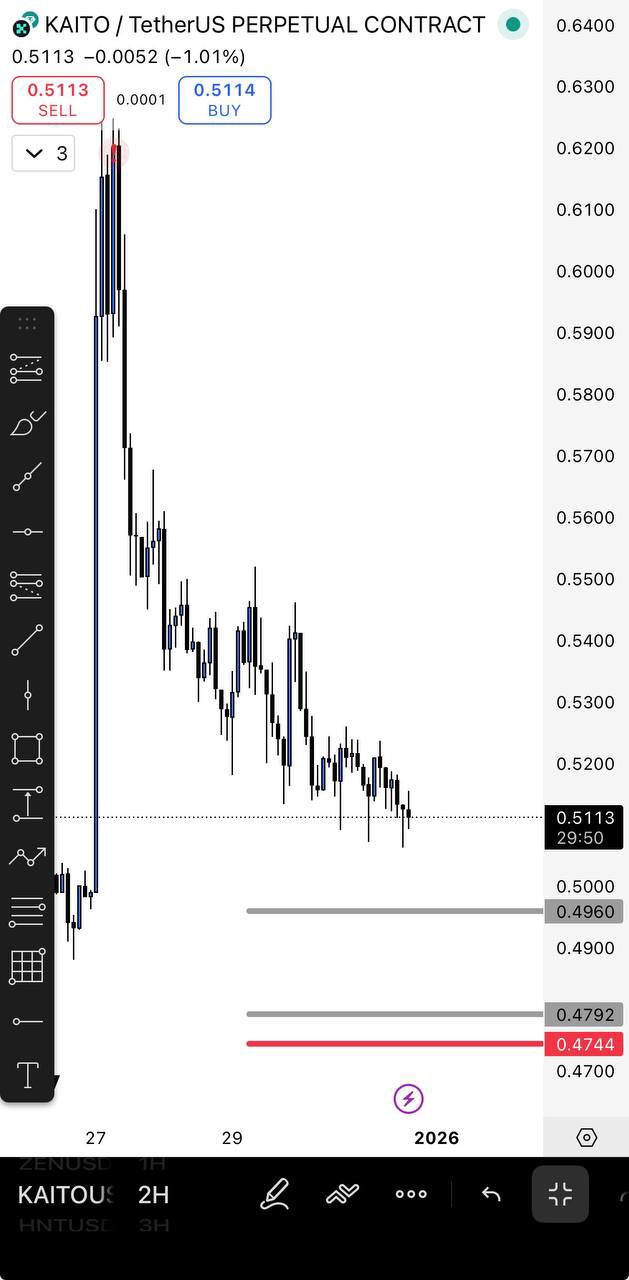Viewport: 629px width, 1280px height.
Task: Open the indicators menu
Action: pos(342,1194)
